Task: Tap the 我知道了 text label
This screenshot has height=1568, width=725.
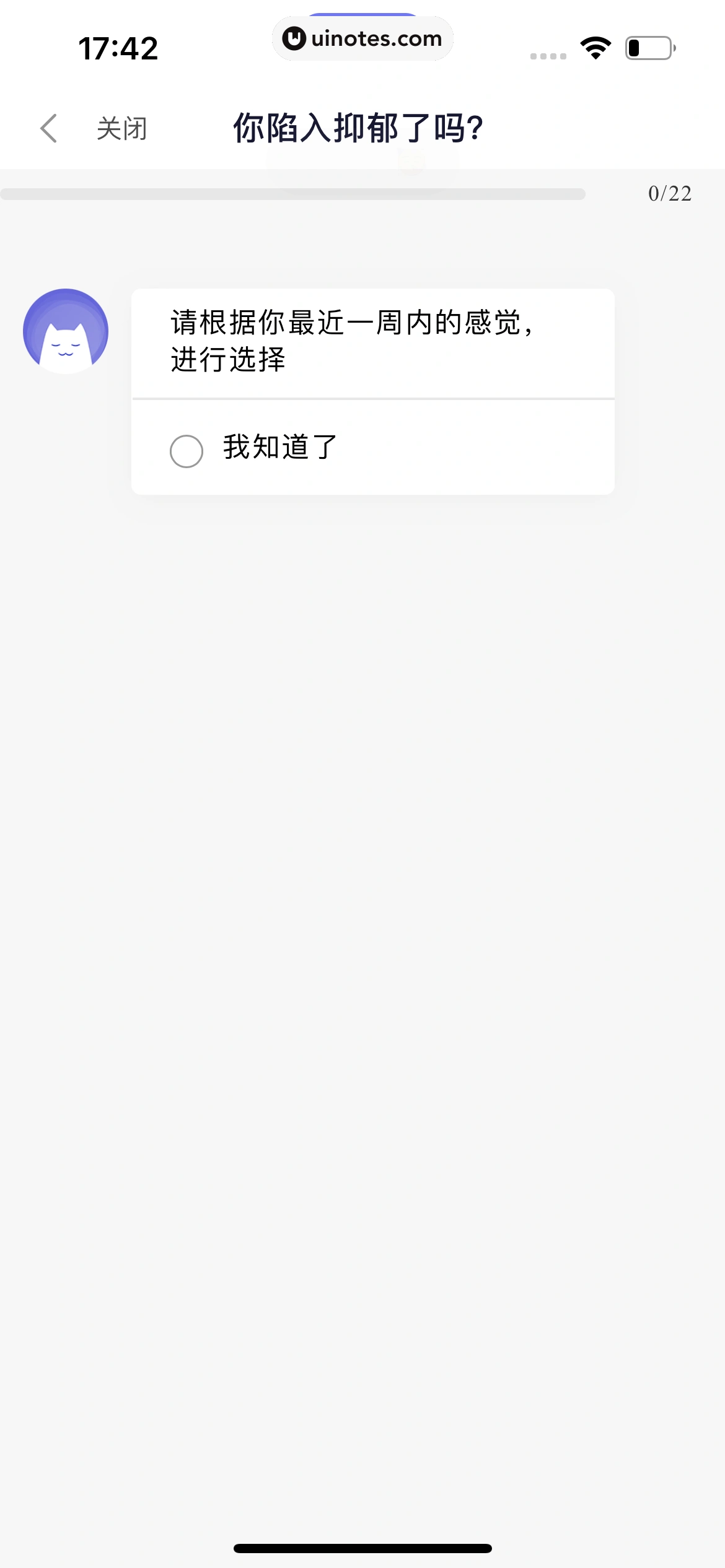Action: pos(279,445)
